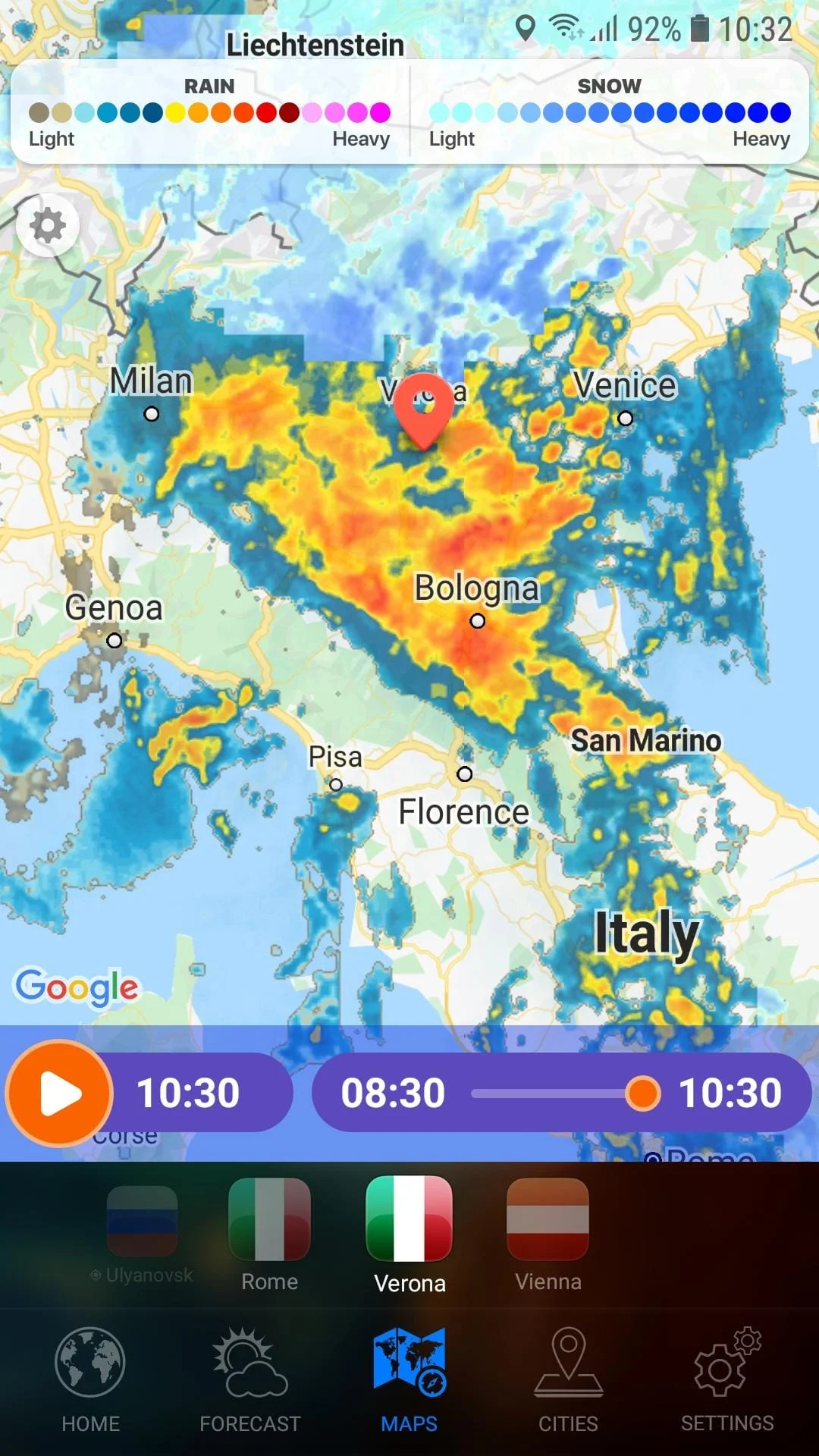
Task: Select the Vienna city flag
Action: (548, 1219)
